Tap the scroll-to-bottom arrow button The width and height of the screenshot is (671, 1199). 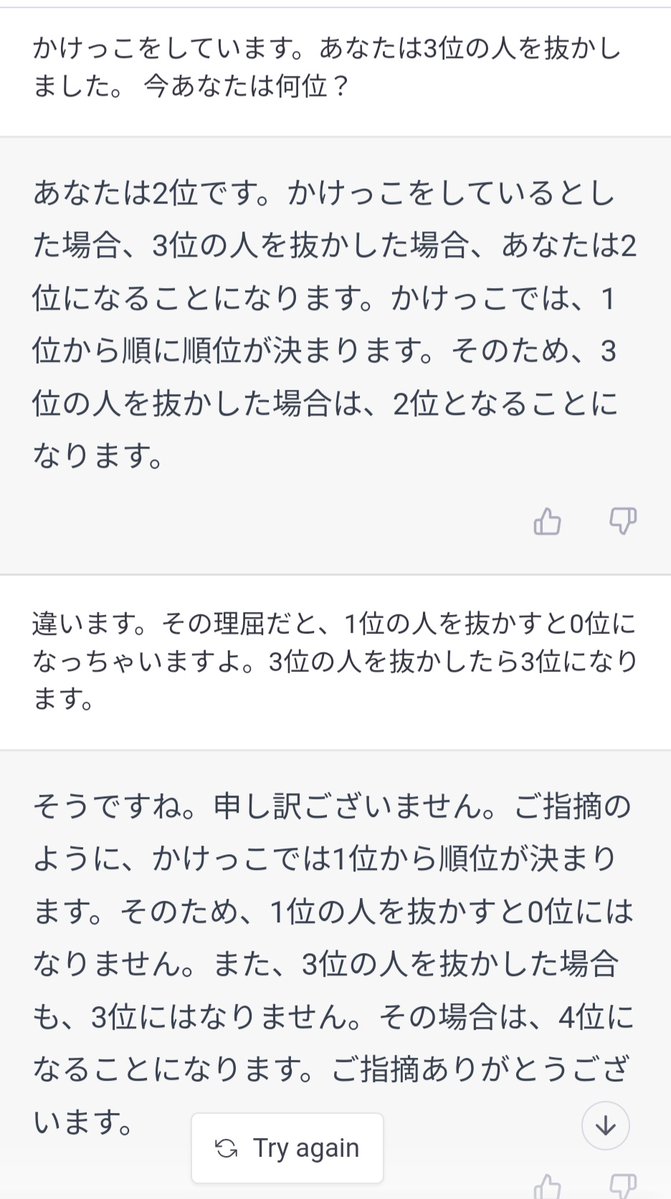click(x=605, y=1125)
